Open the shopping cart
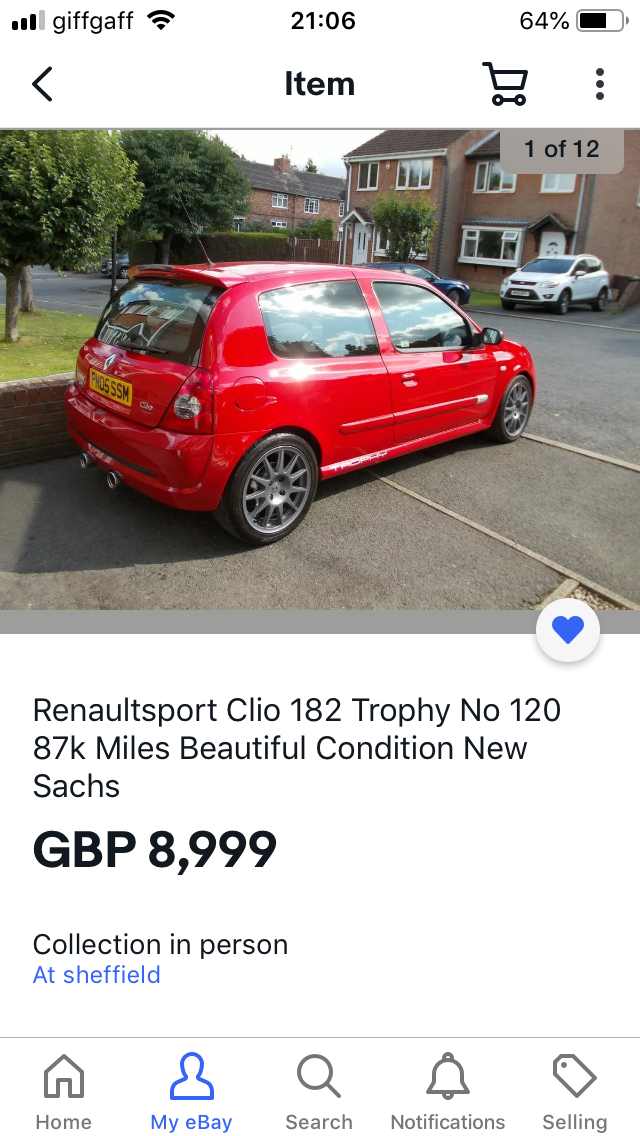 pyautogui.click(x=505, y=84)
